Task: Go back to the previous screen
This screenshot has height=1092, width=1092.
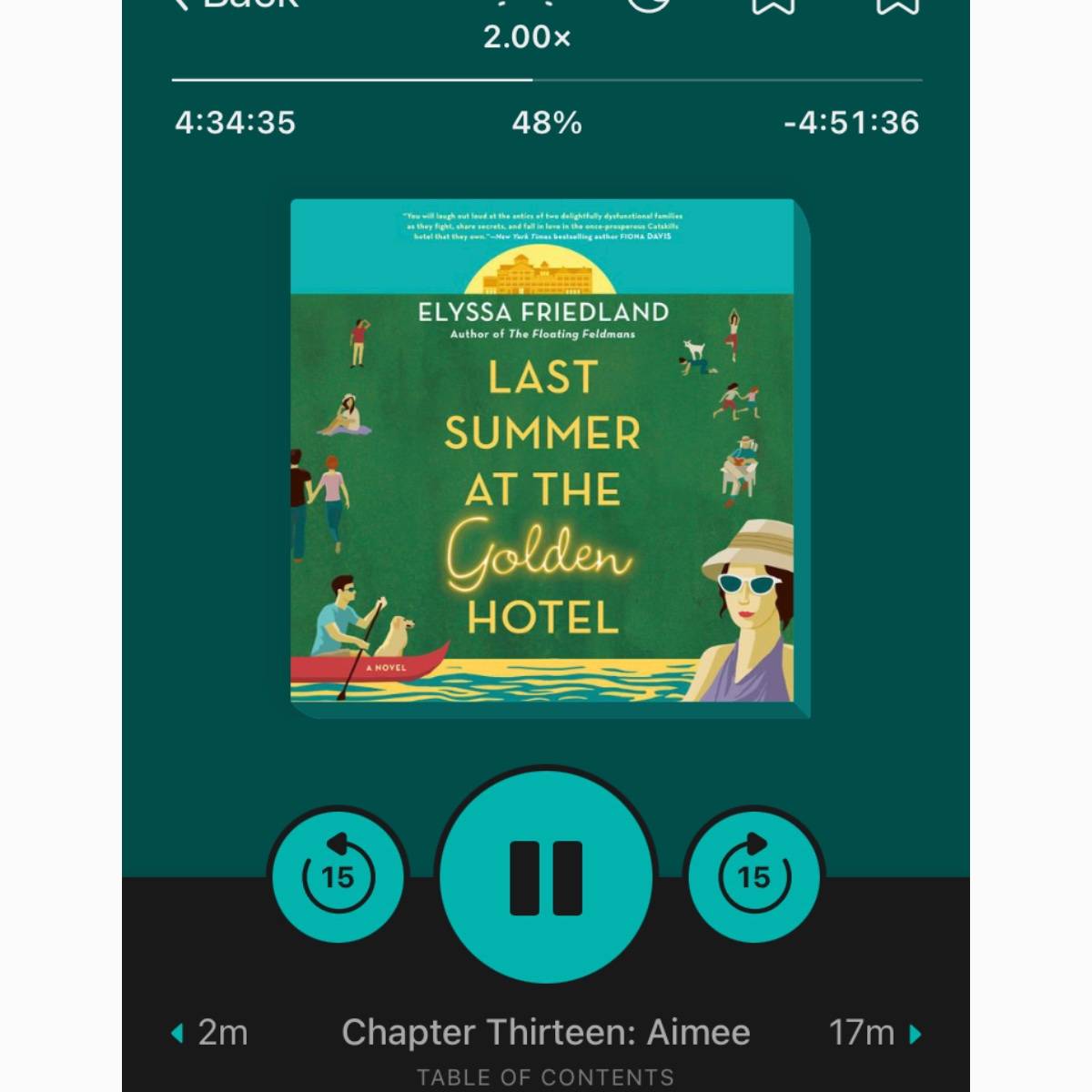Action: (238, 5)
